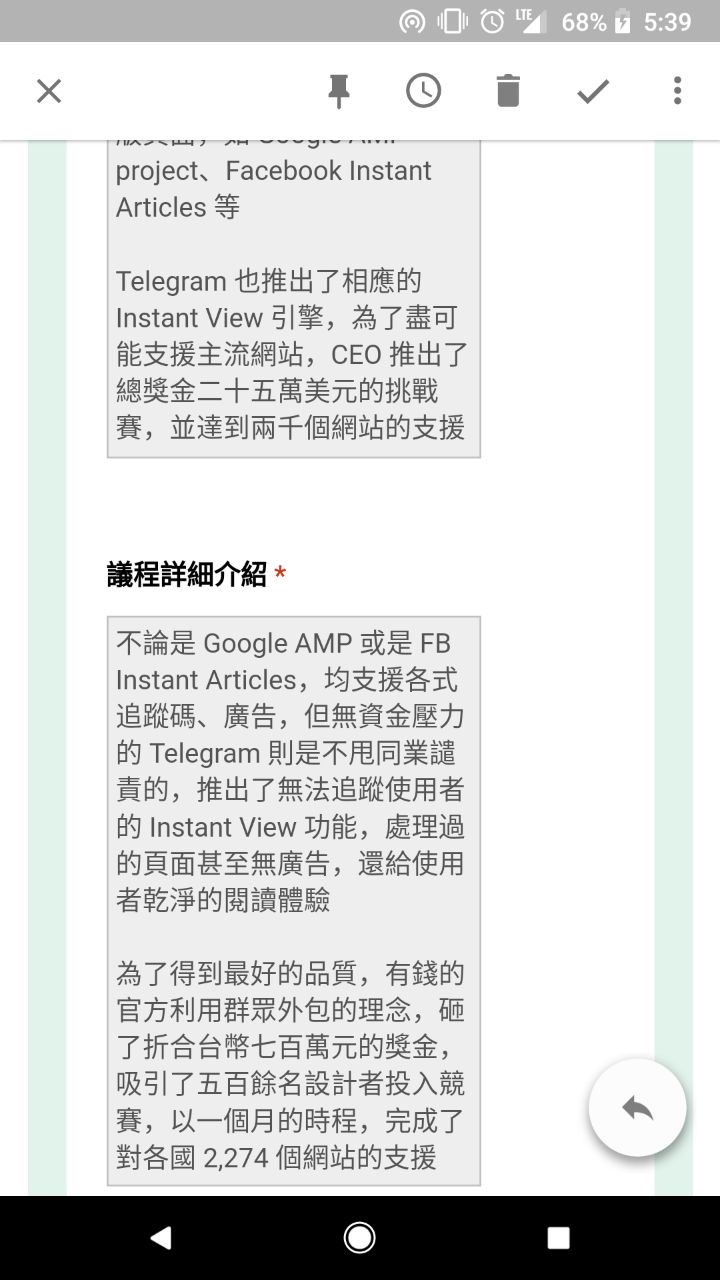Tap the 議程詳細介紹 text area
This screenshot has width=720, height=1280.
[x=293, y=900]
